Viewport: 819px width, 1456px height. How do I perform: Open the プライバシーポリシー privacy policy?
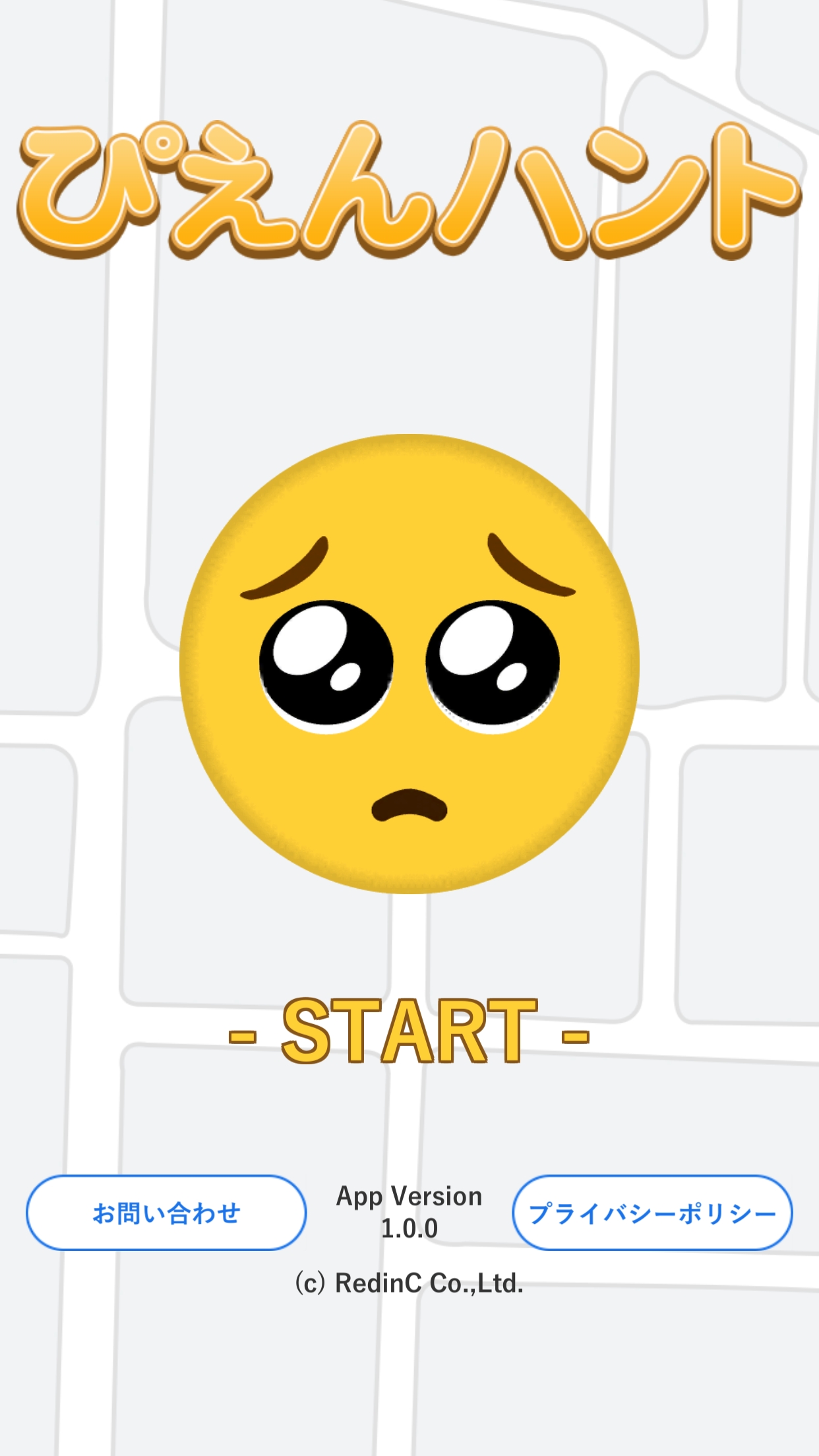pos(652,1213)
